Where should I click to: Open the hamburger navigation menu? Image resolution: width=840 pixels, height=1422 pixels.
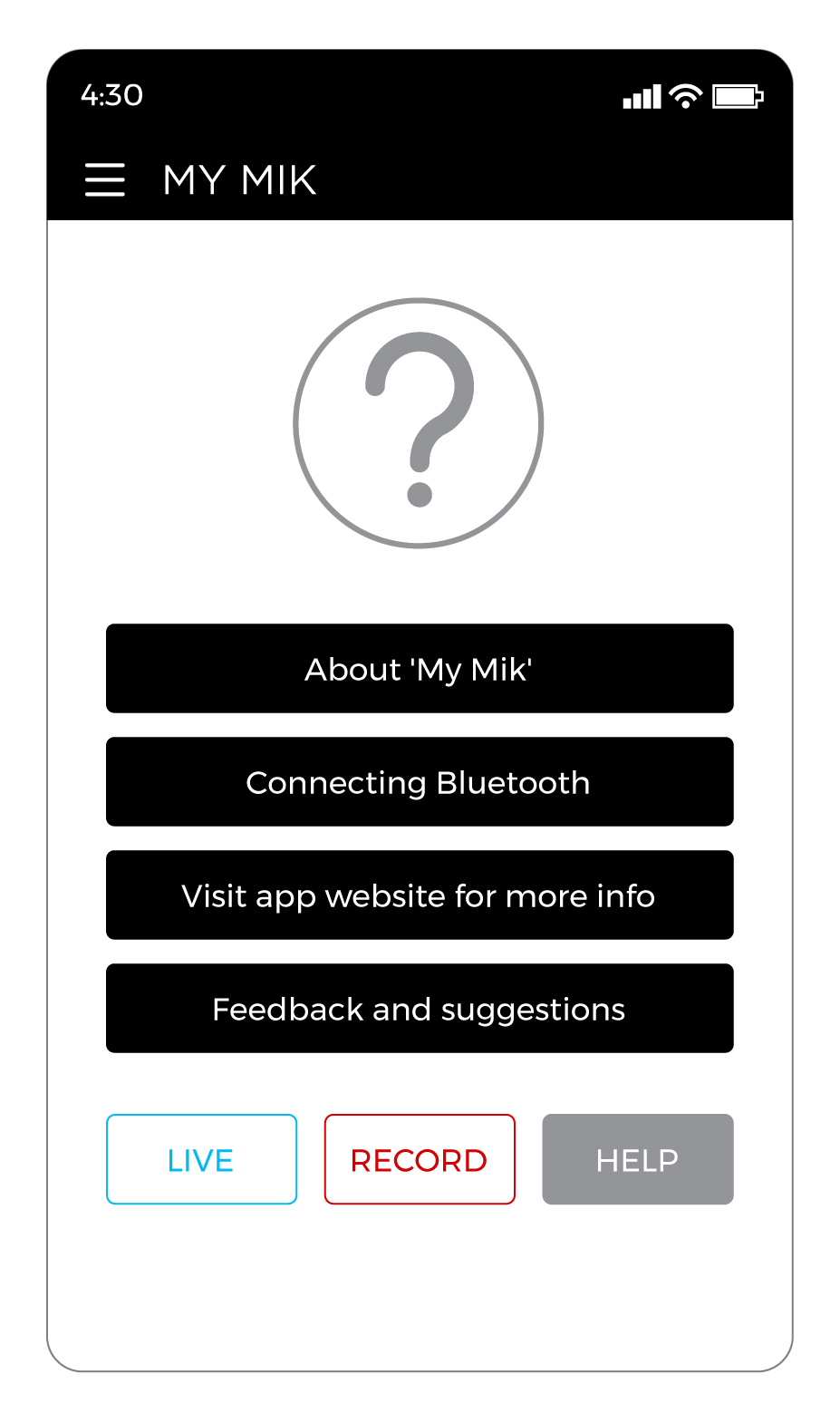[x=104, y=179]
